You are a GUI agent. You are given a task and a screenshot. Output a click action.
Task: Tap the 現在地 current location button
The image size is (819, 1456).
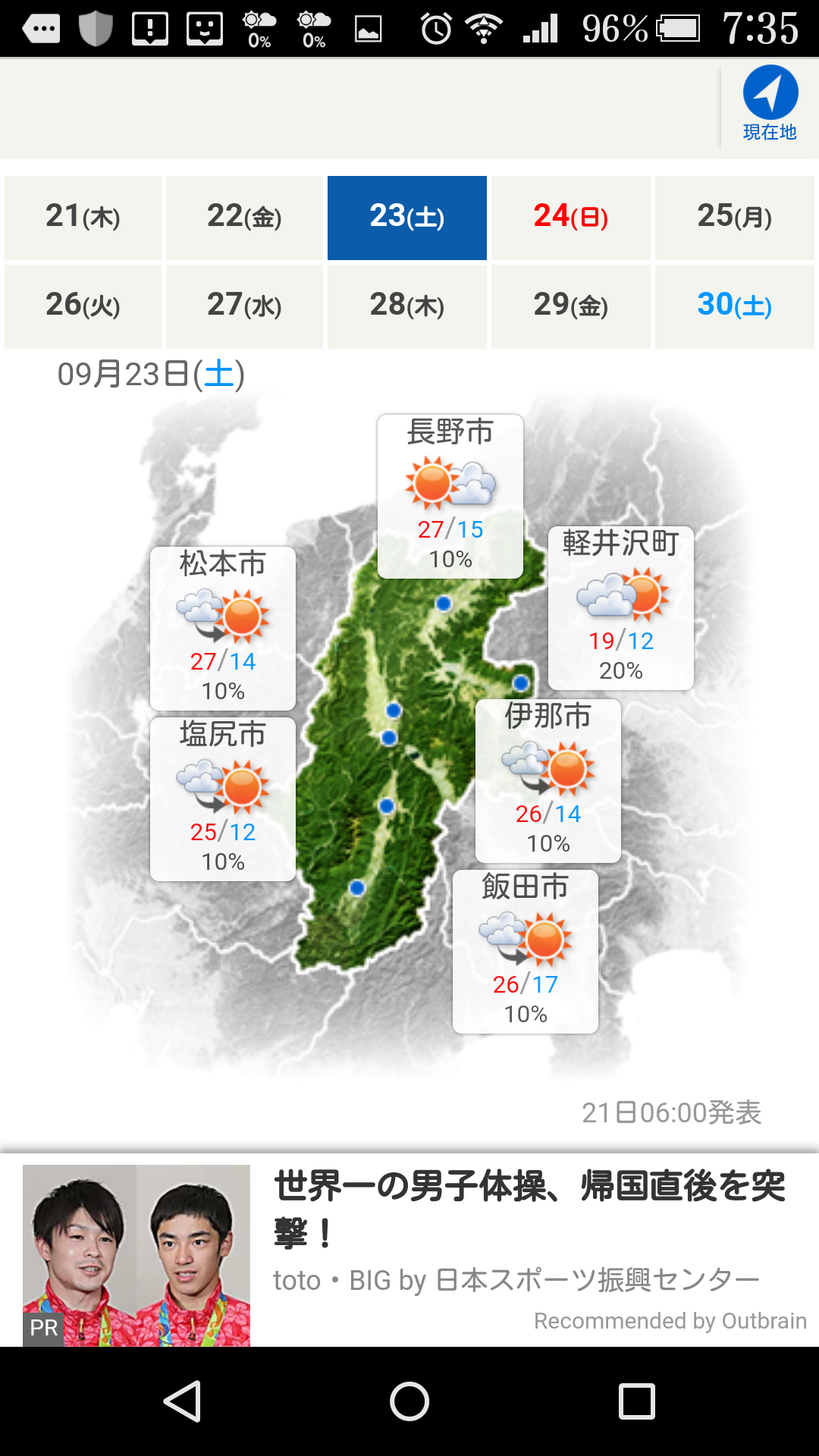tap(770, 104)
